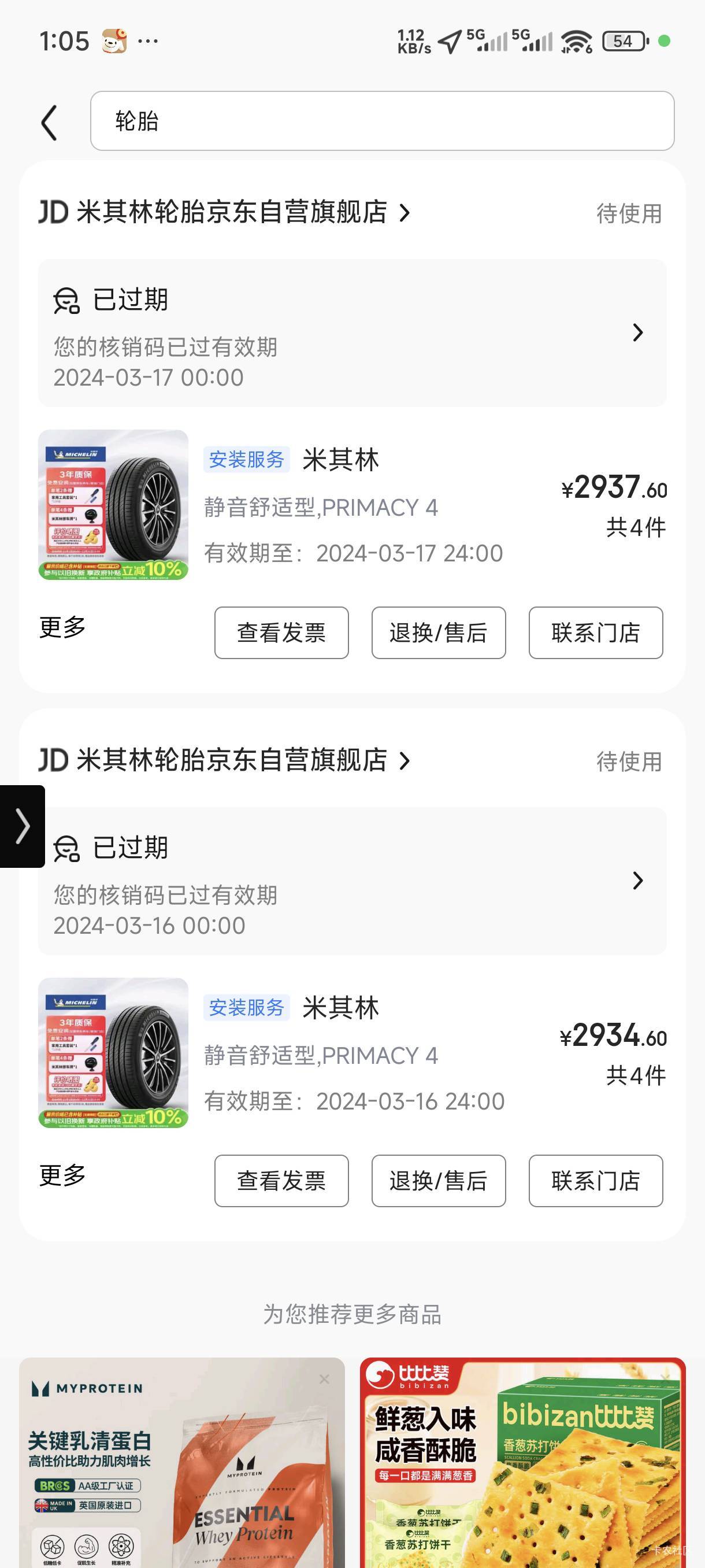The image size is (705, 1568).
Task: Request 退换/售后 for the ¥2937.60 order
Action: [x=439, y=633]
